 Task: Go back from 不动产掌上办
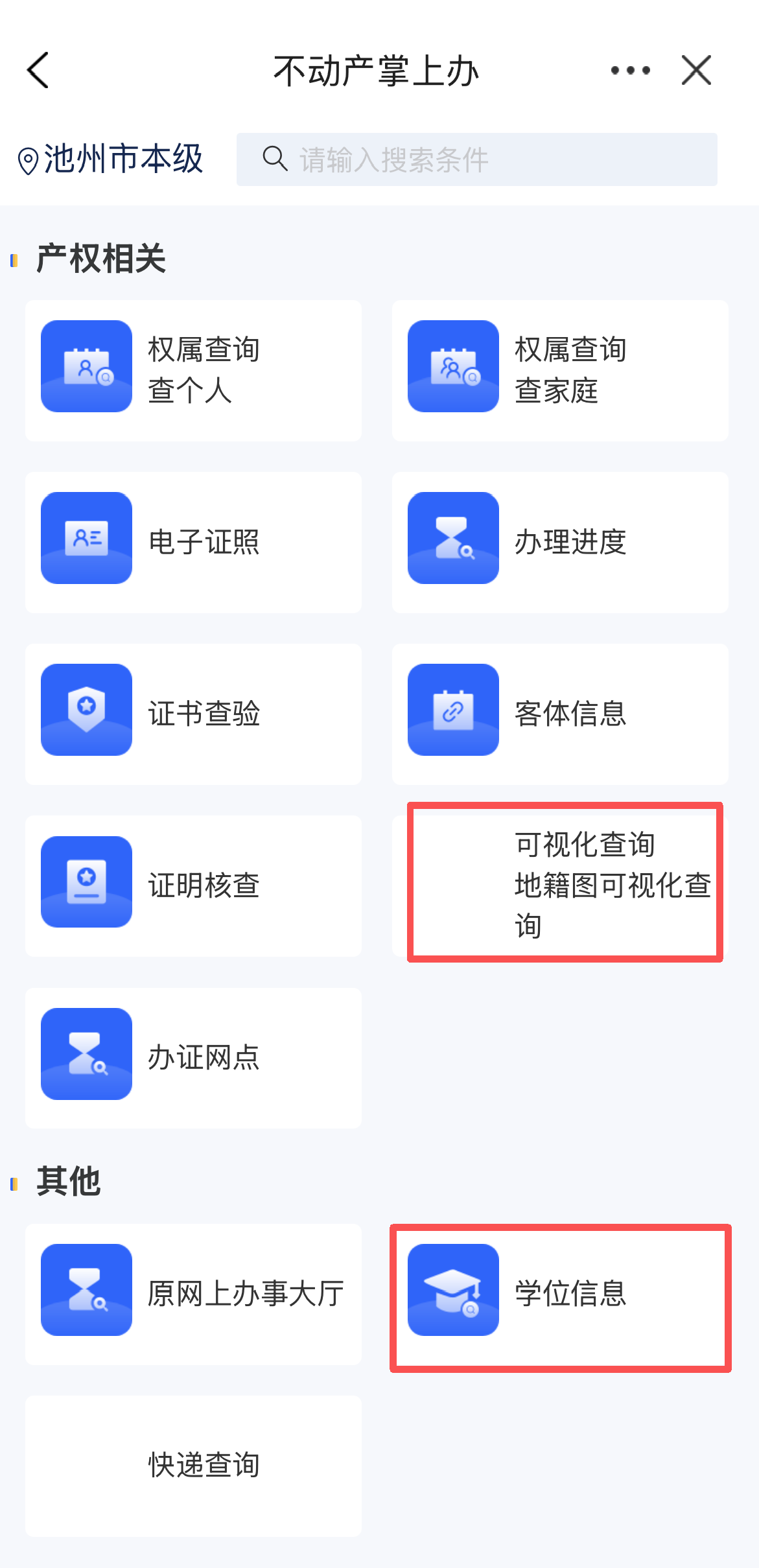[x=39, y=70]
